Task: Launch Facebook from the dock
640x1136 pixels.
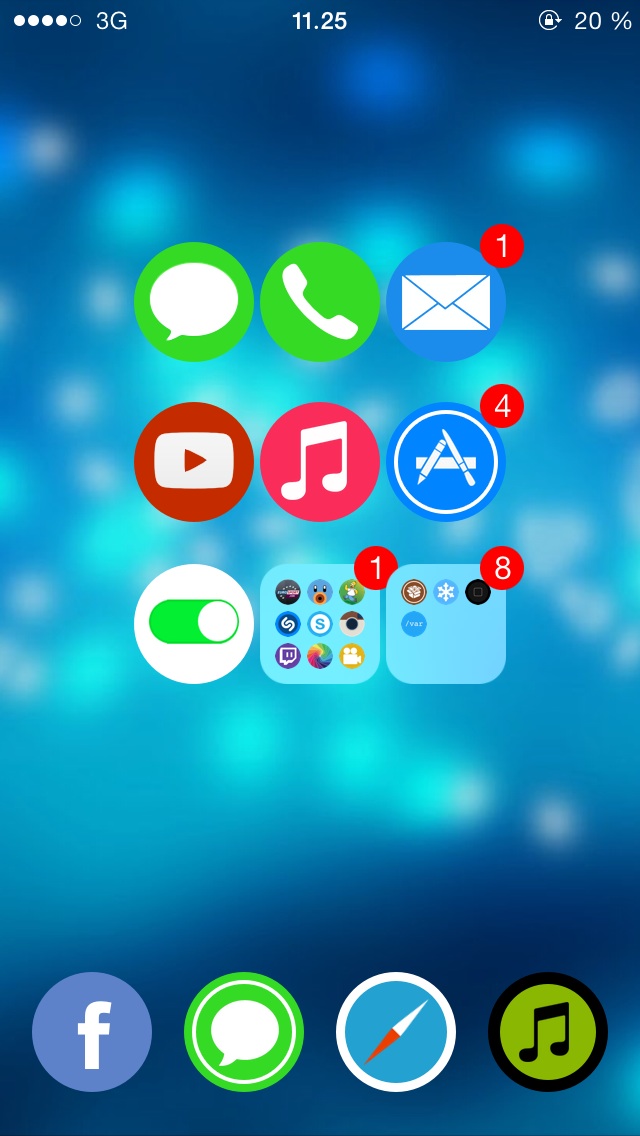Action: click(92, 1032)
